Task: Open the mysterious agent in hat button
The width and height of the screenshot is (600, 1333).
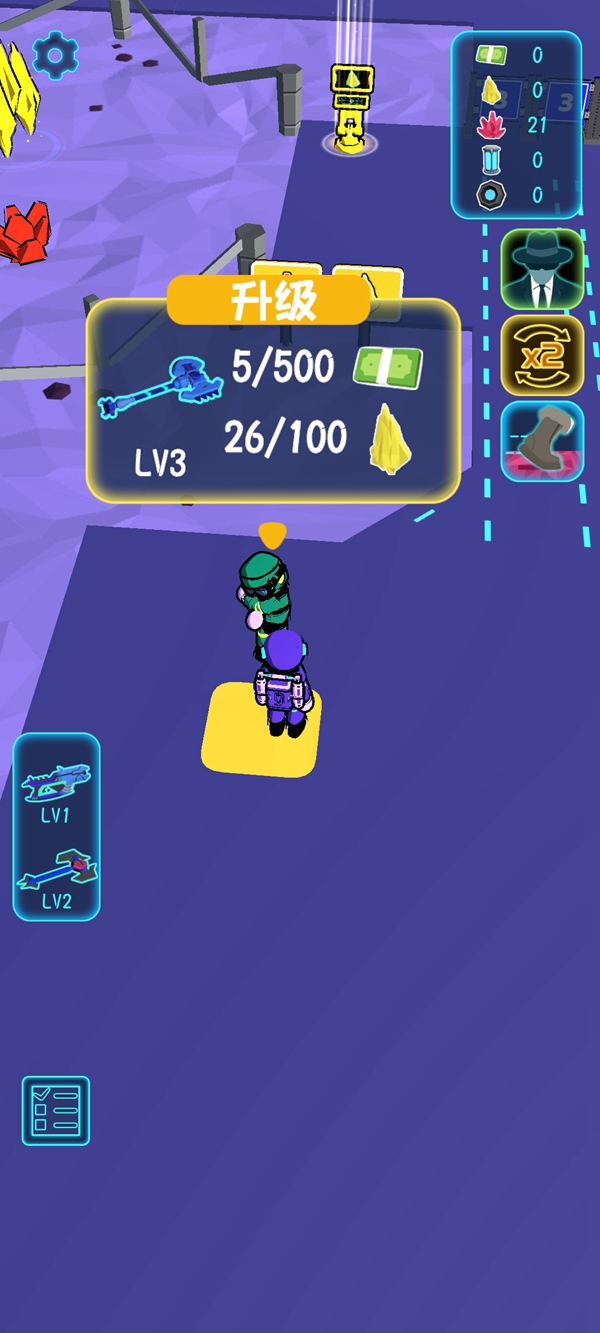Action: point(542,269)
